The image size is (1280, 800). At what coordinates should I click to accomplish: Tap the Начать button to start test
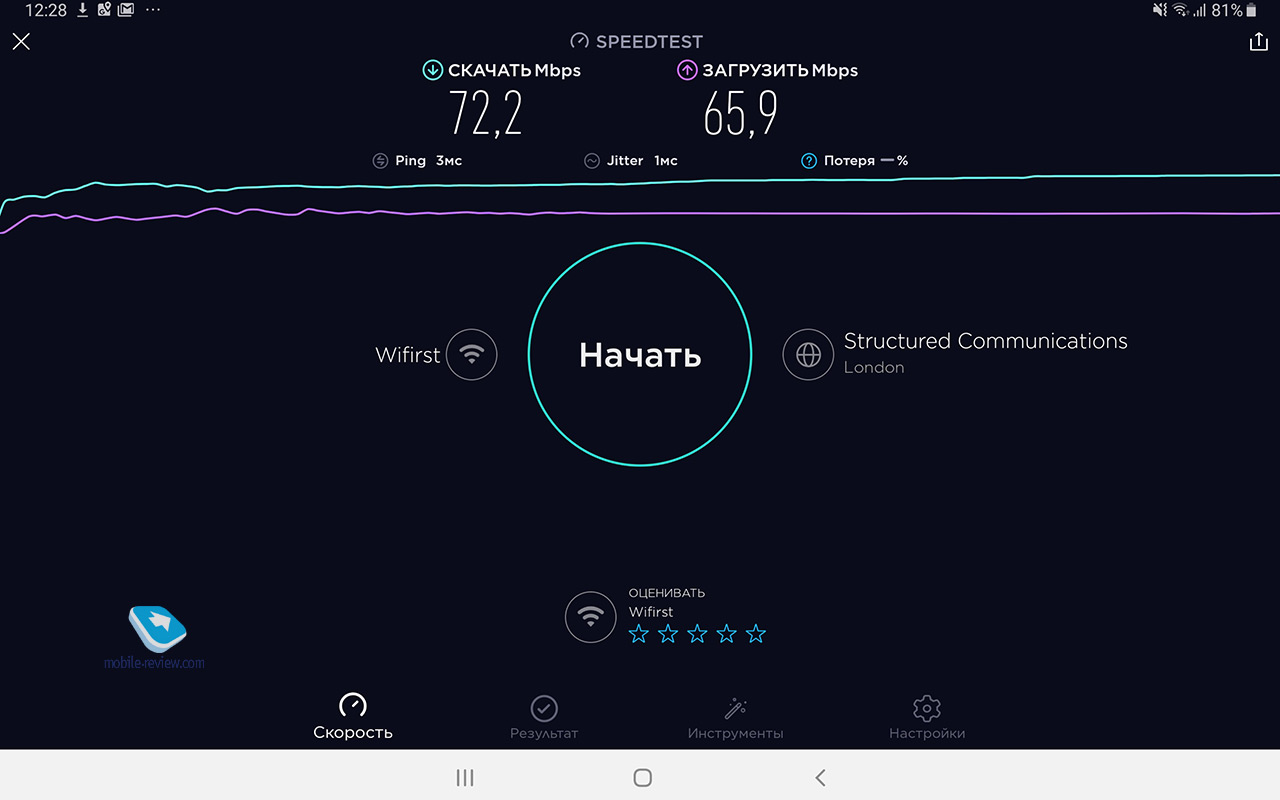click(x=640, y=354)
